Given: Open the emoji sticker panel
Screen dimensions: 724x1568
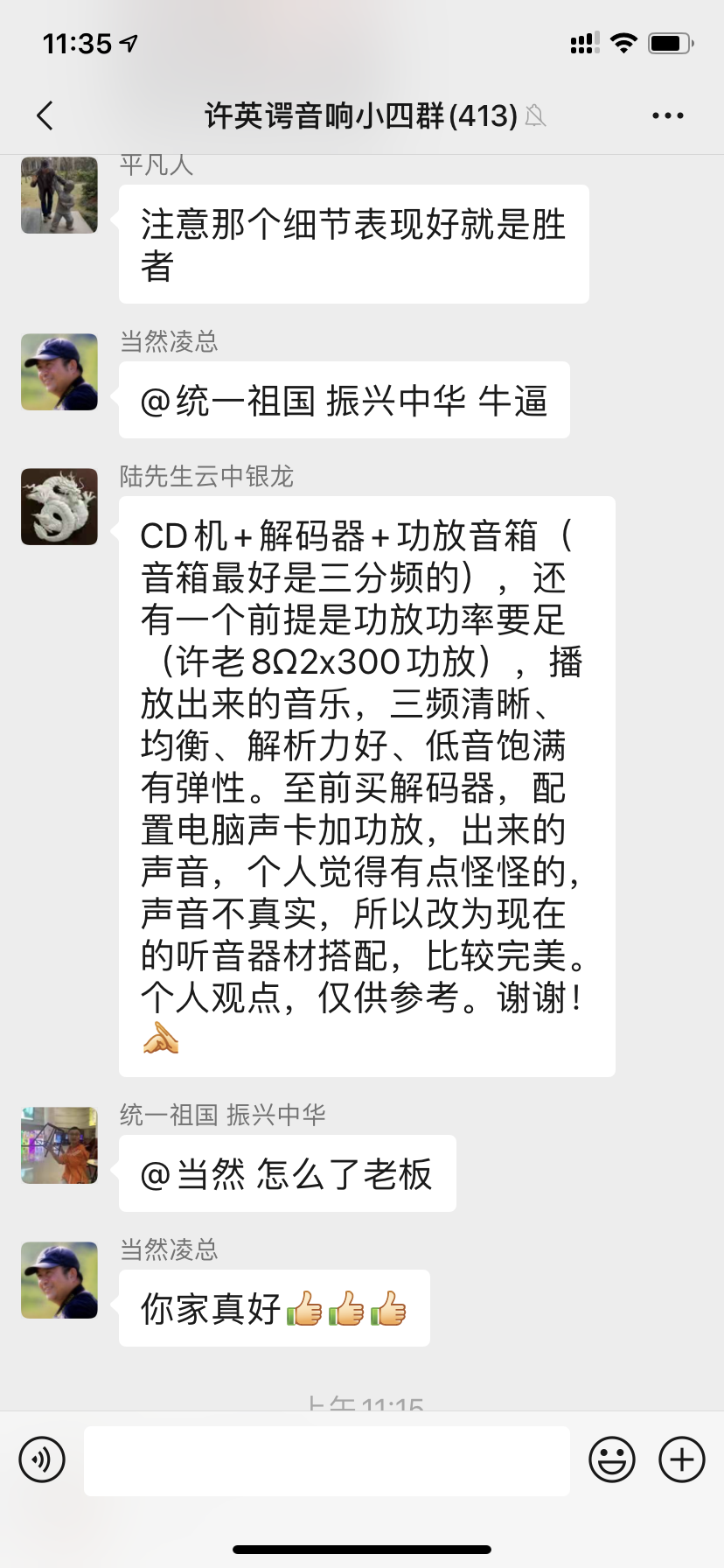Looking at the screenshot, I should click(x=612, y=1459).
